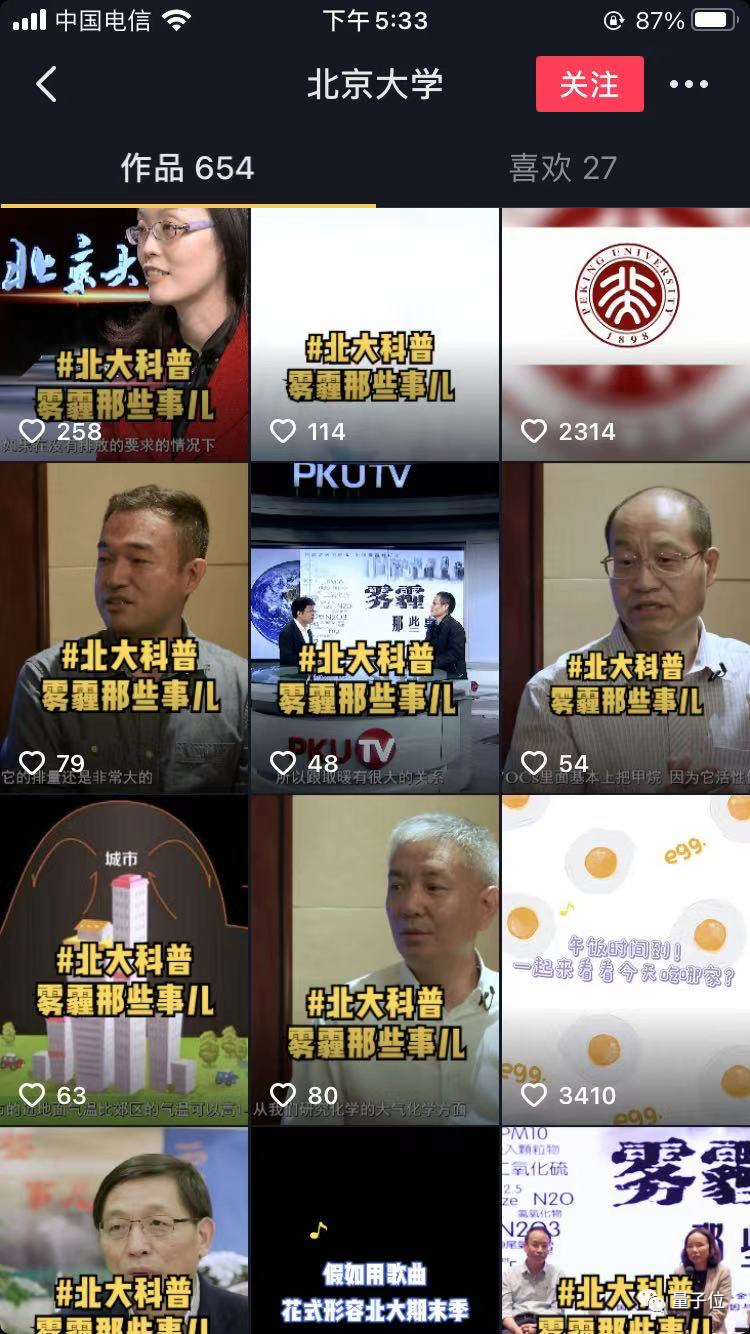Click the back arrow to leave the profile
The width and height of the screenshot is (750, 1334).
click(x=45, y=85)
